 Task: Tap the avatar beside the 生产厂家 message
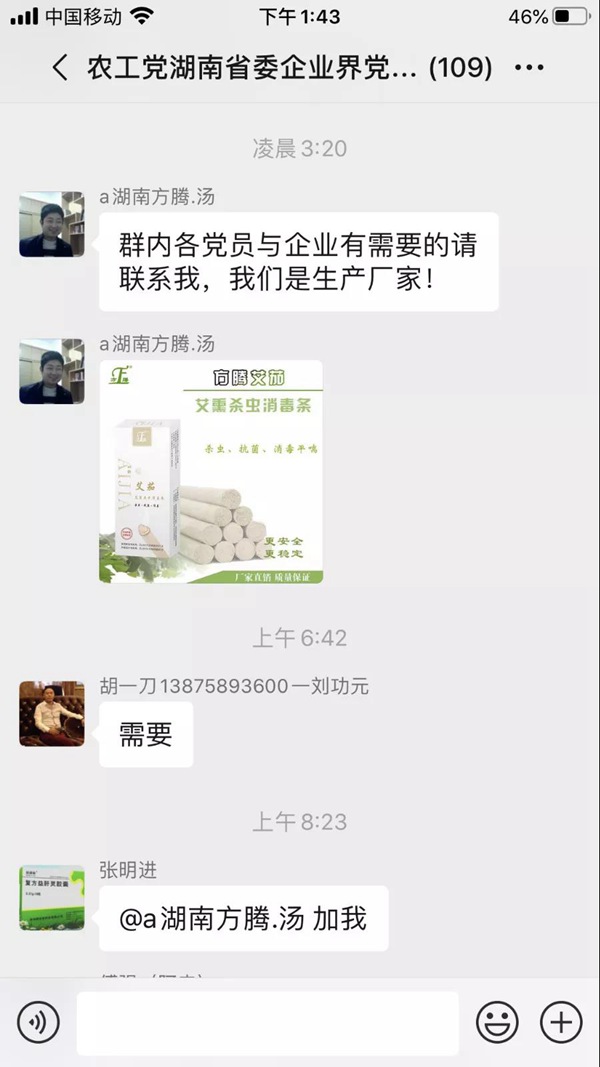click(x=52, y=225)
